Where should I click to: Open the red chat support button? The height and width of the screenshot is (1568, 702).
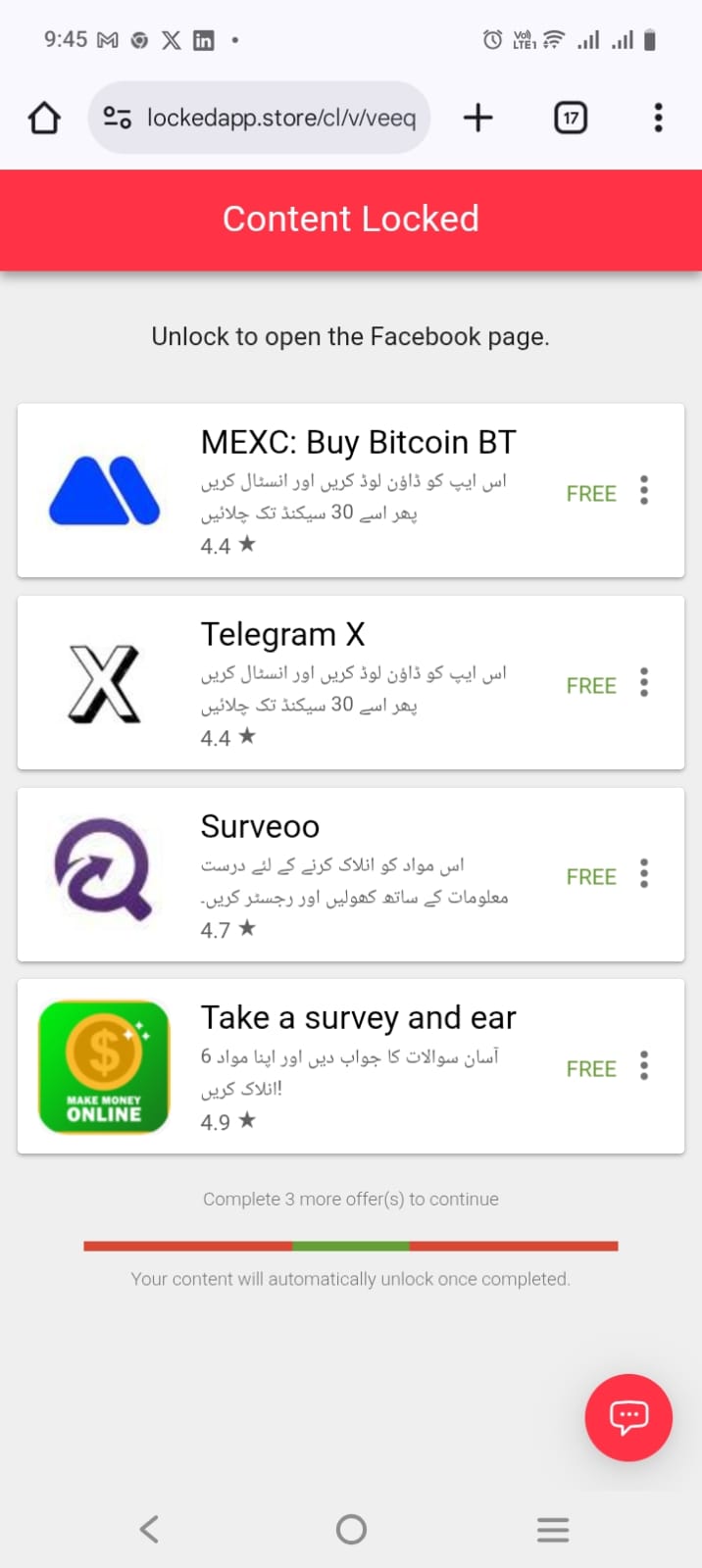(628, 1417)
